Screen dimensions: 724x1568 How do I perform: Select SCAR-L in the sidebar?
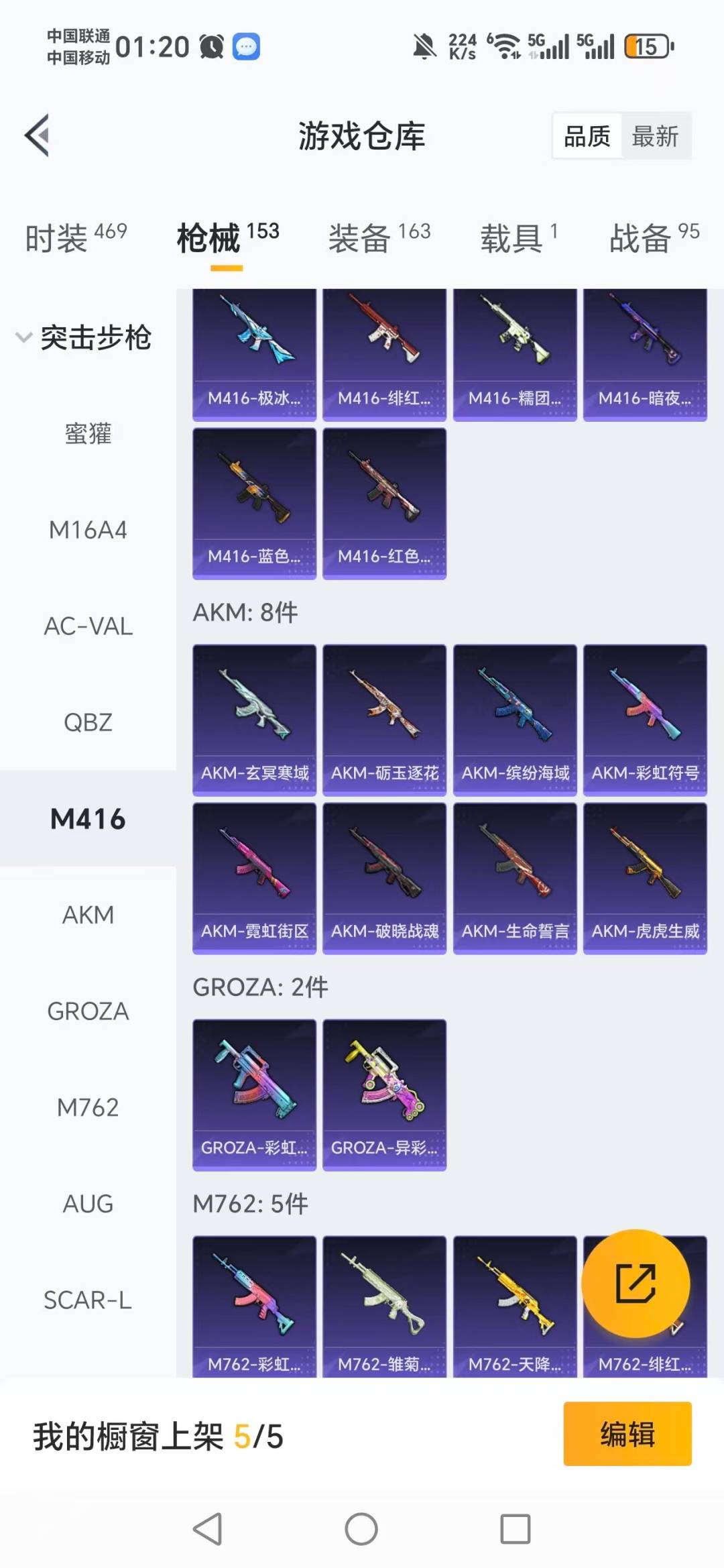88,1300
